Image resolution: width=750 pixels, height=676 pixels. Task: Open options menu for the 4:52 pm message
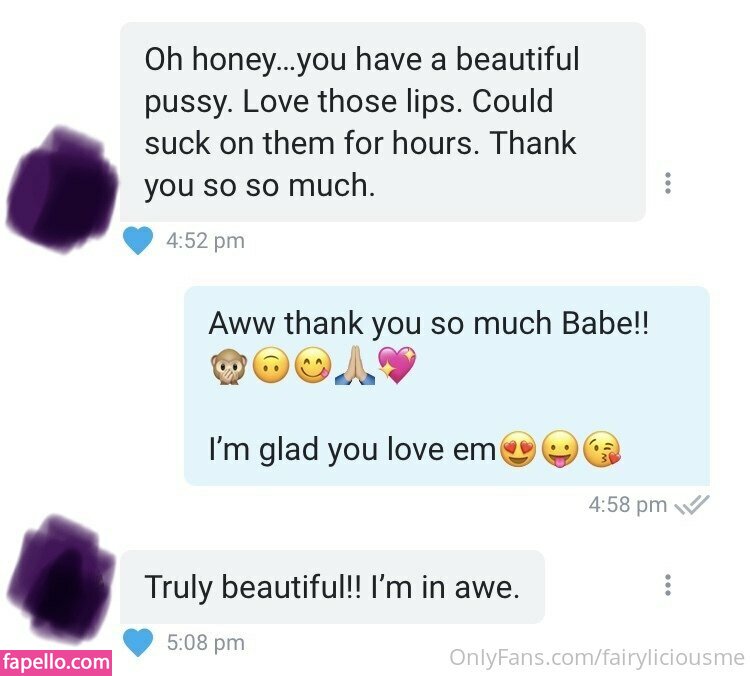point(667,183)
